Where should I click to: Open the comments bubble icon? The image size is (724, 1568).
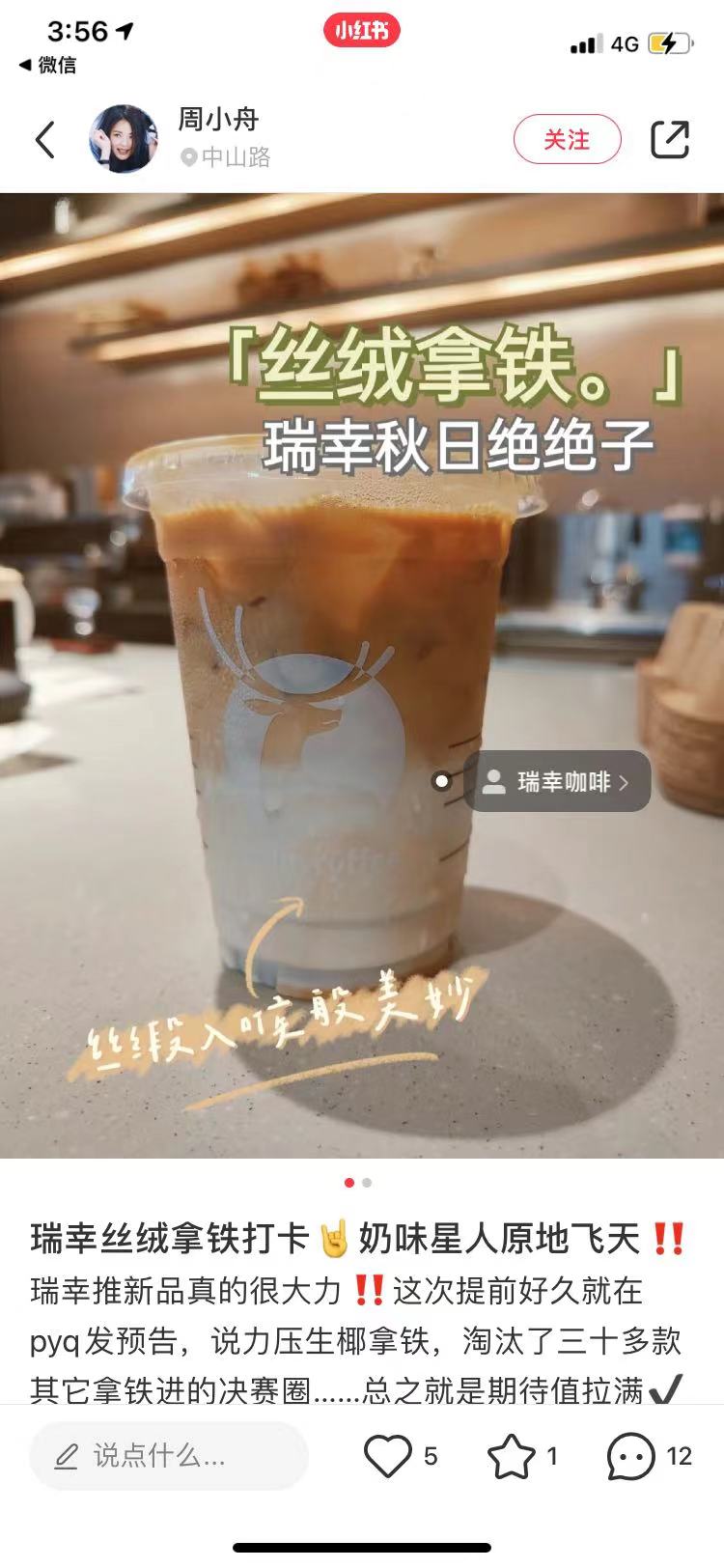tap(629, 1456)
